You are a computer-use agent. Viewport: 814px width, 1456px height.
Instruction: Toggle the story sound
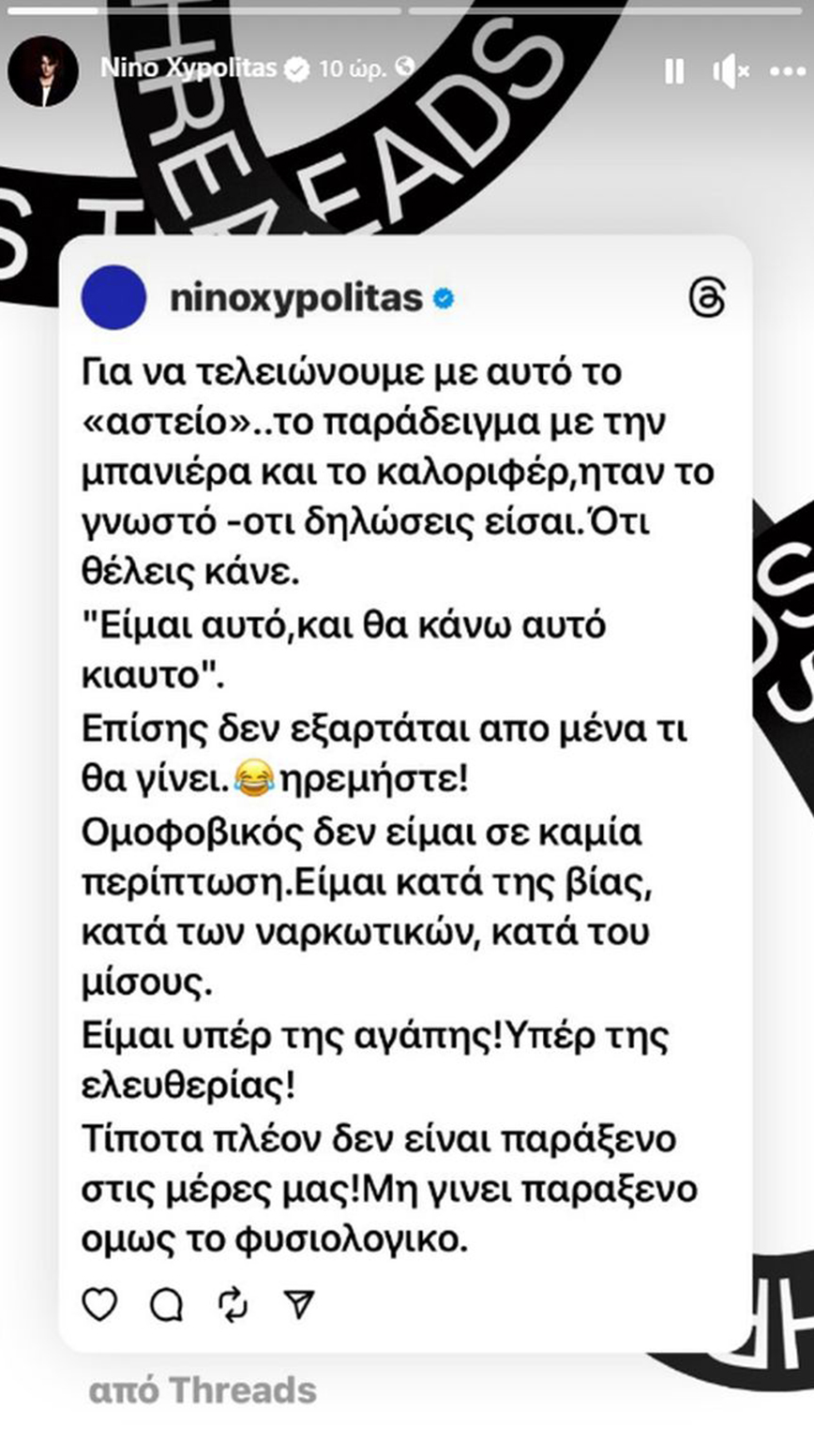[x=730, y=71]
